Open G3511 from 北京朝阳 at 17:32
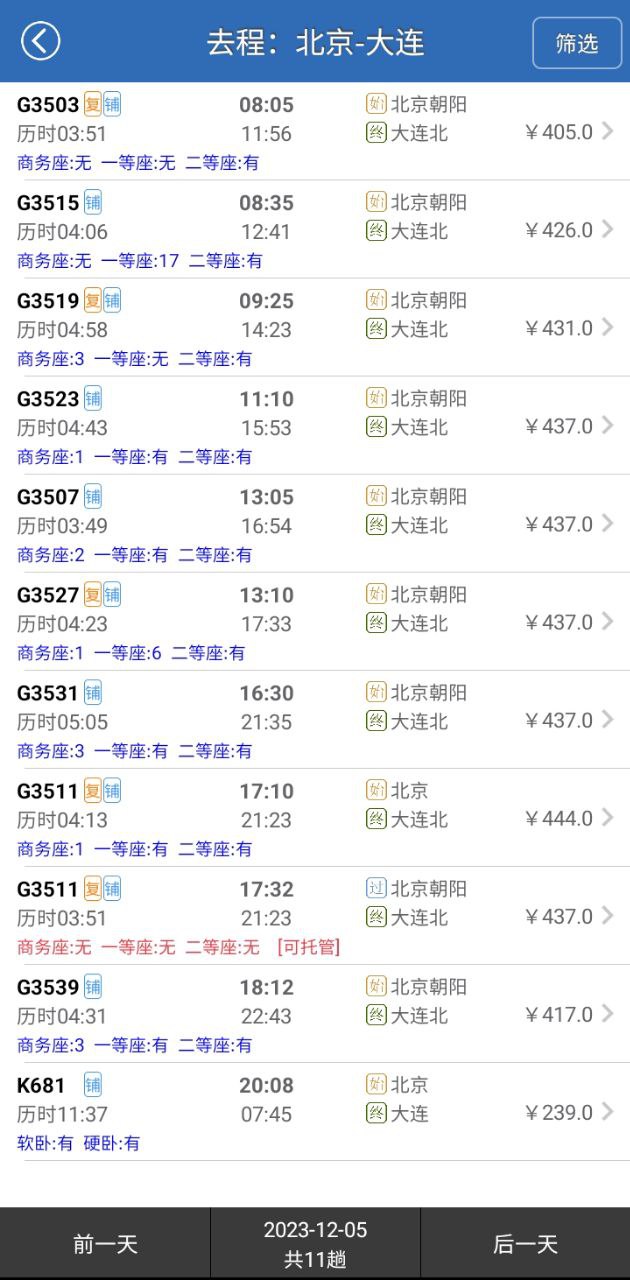 tap(315, 916)
